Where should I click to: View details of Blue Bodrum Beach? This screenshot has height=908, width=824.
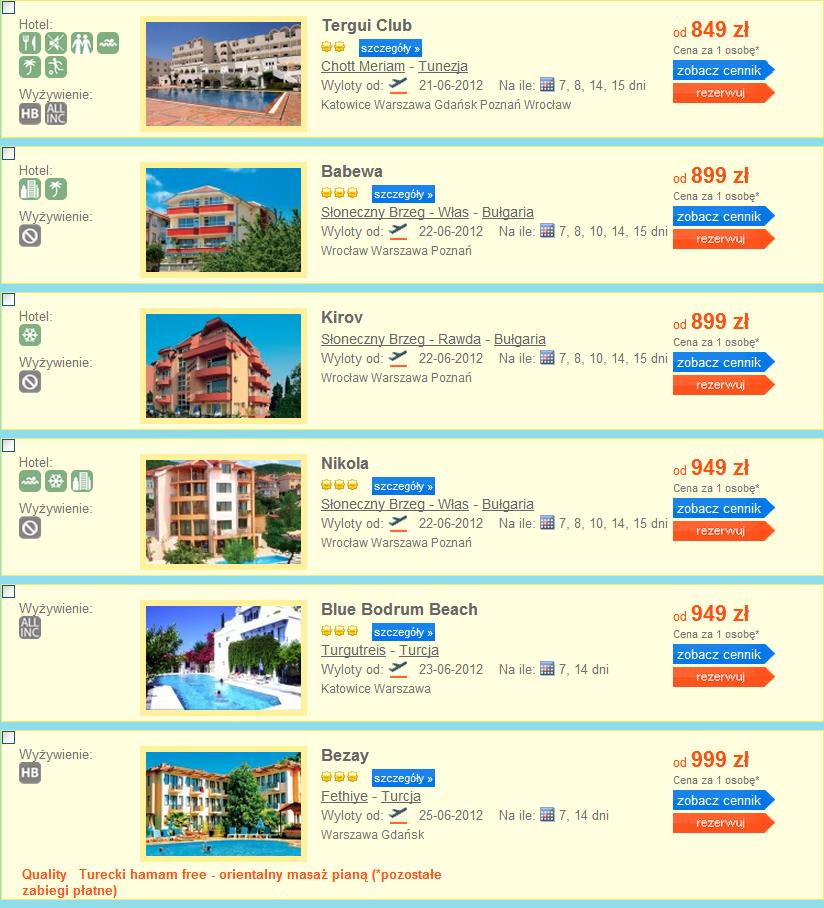pyautogui.click(x=403, y=632)
